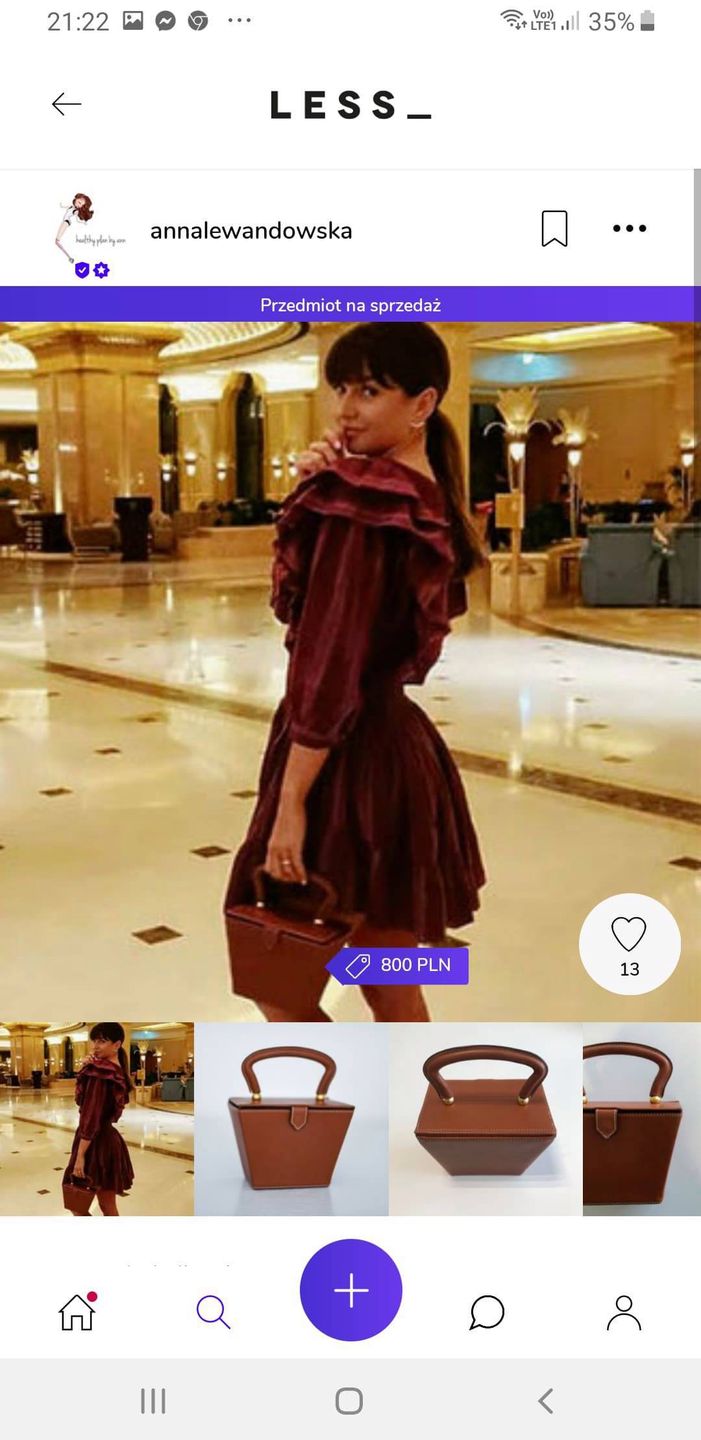Open the three-dot overflow menu

(x=629, y=229)
